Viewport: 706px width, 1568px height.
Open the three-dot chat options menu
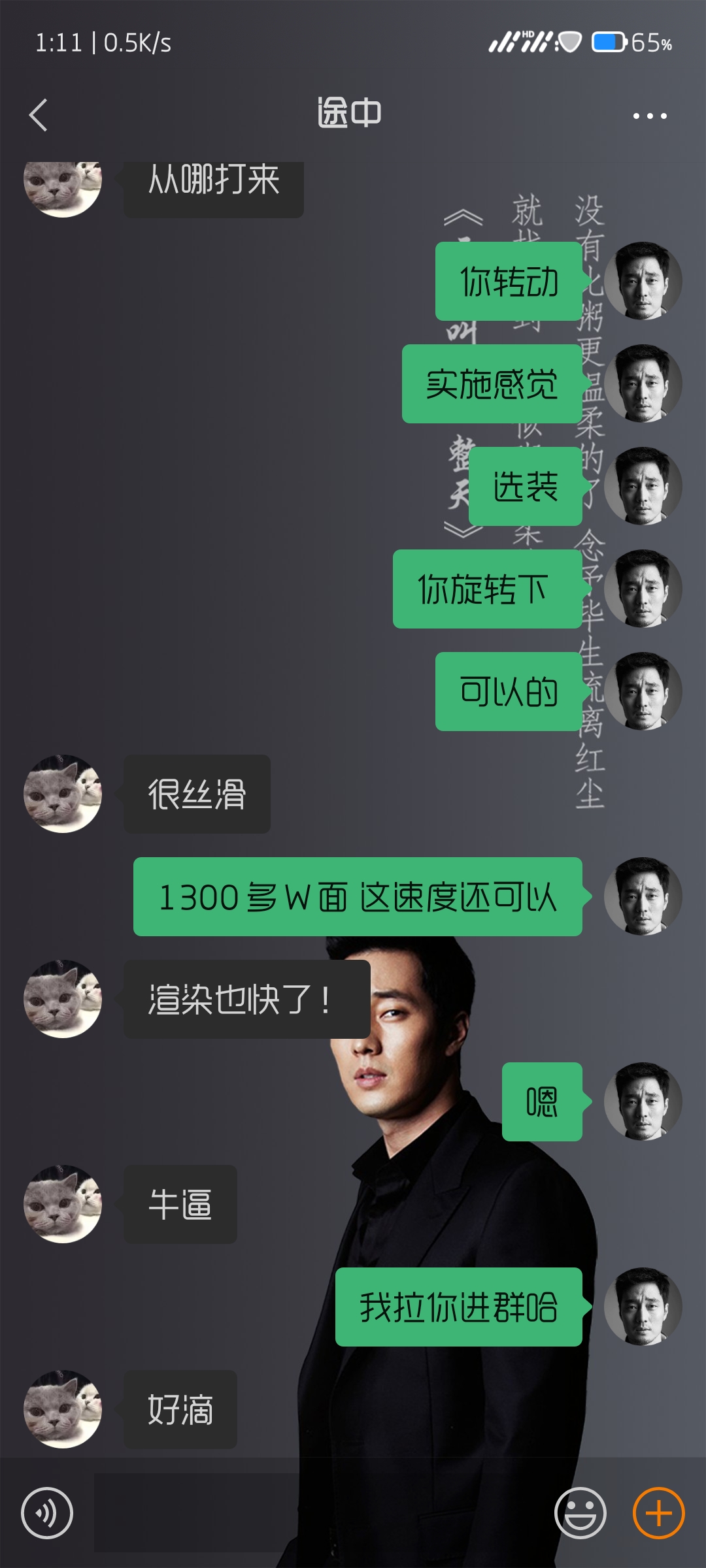pyautogui.click(x=650, y=116)
